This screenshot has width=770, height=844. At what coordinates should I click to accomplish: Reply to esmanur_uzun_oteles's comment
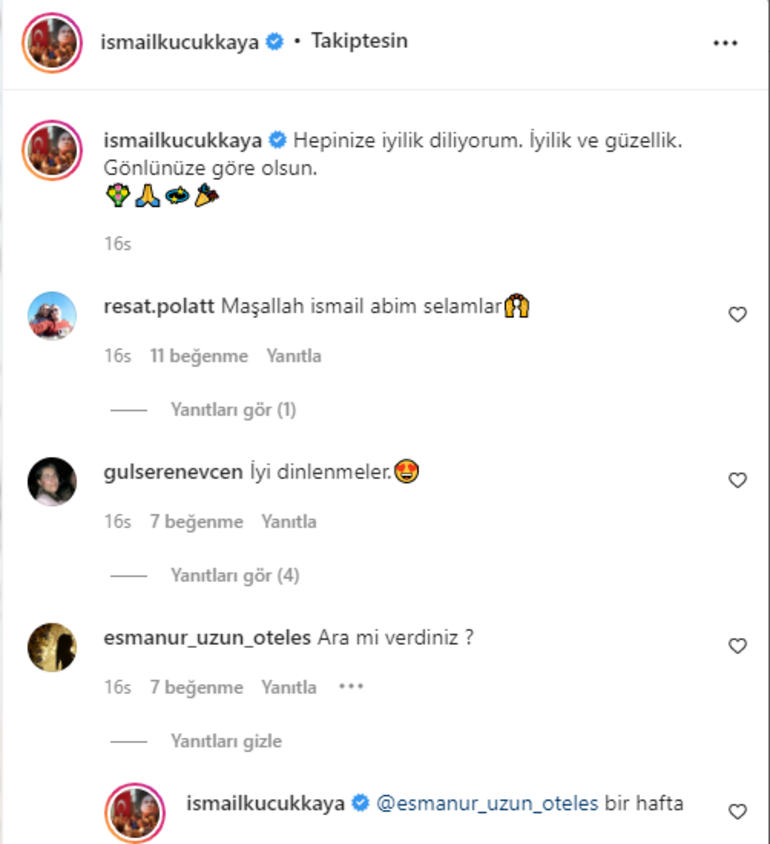tap(288, 688)
